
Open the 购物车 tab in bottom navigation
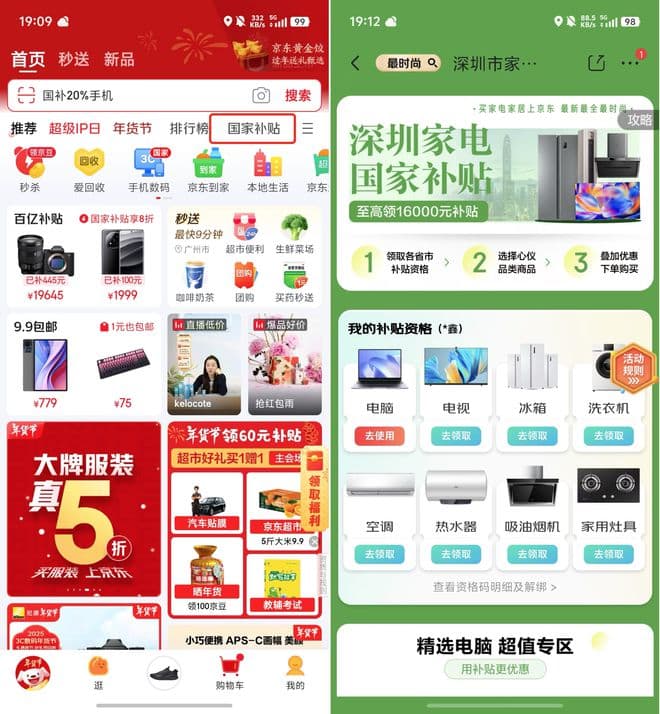(230, 671)
